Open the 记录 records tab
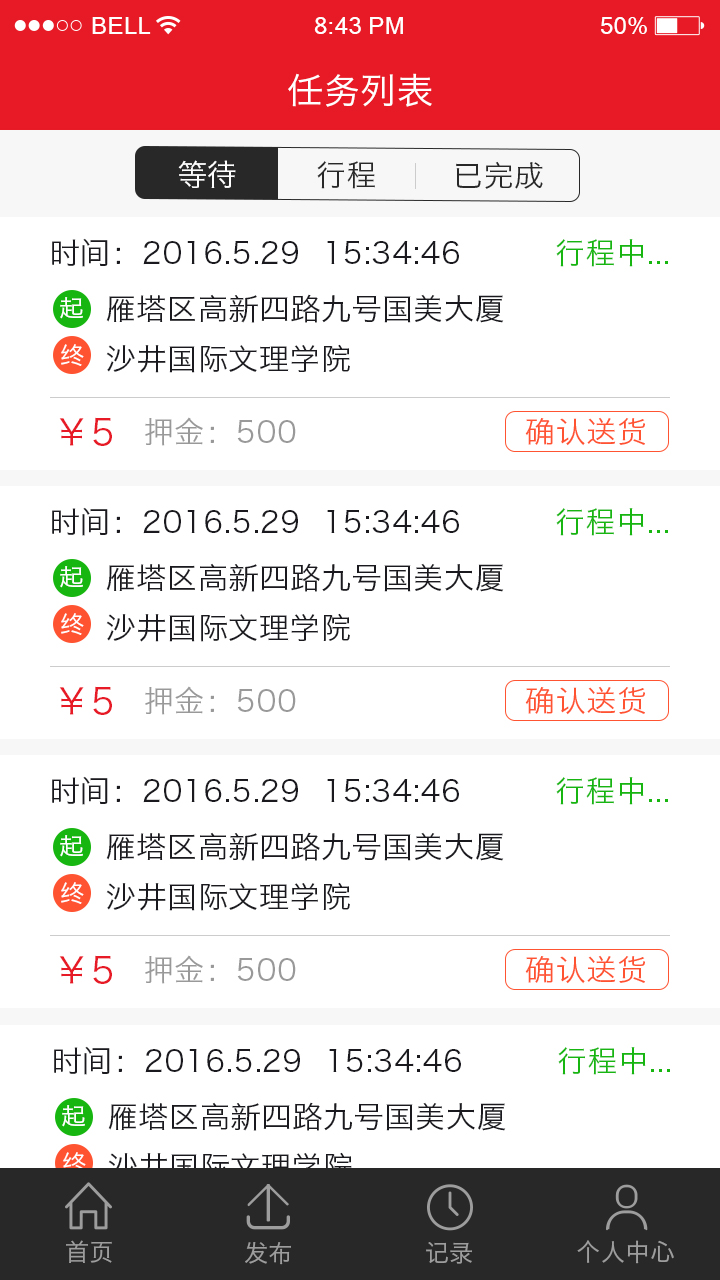The image size is (720, 1280). pyautogui.click(x=449, y=1224)
